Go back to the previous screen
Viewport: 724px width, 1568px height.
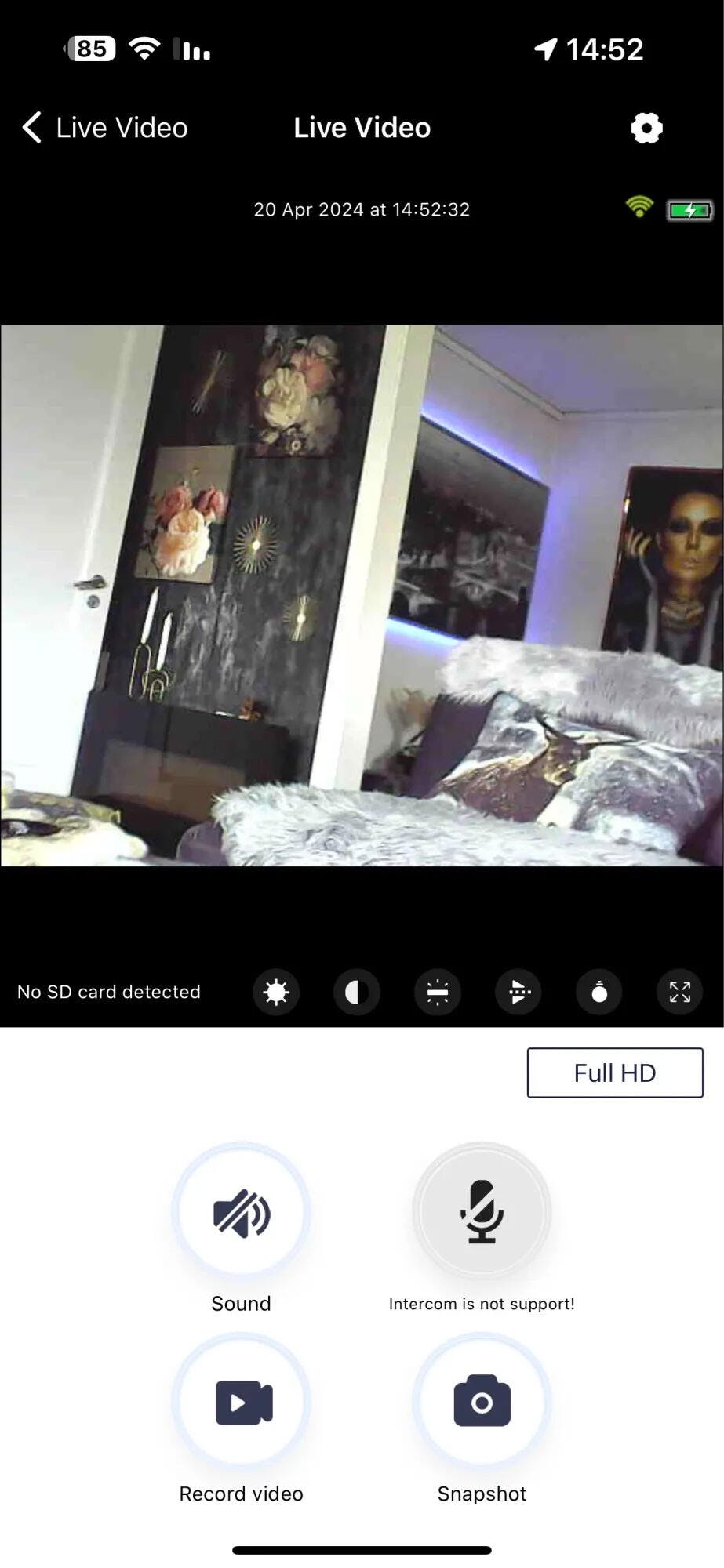click(33, 128)
